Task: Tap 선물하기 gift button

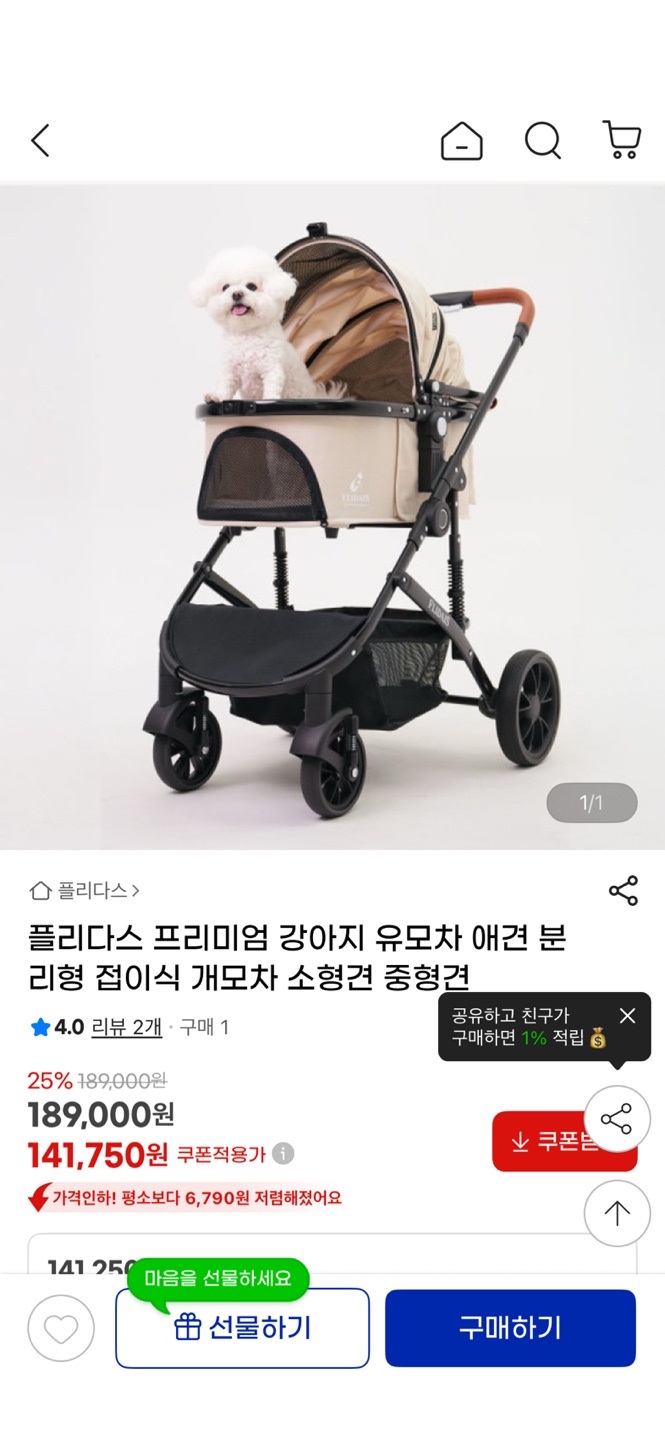Action: click(242, 1328)
